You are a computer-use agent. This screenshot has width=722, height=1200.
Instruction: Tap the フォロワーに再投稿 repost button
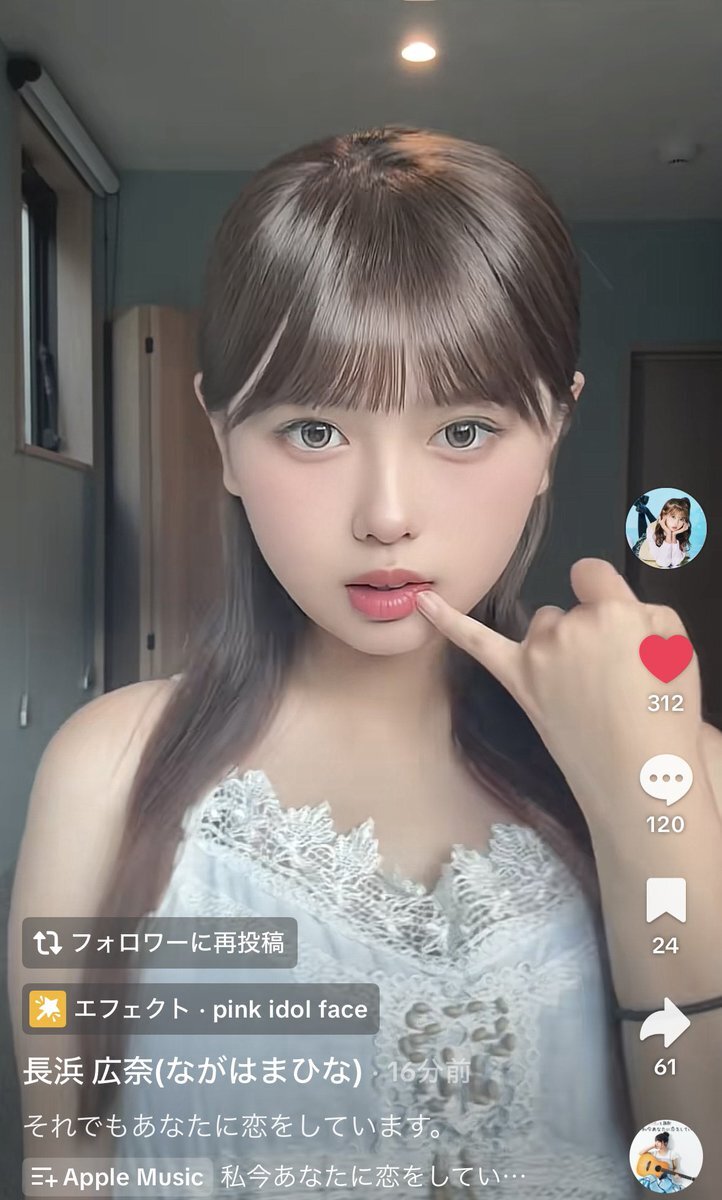click(x=160, y=942)
